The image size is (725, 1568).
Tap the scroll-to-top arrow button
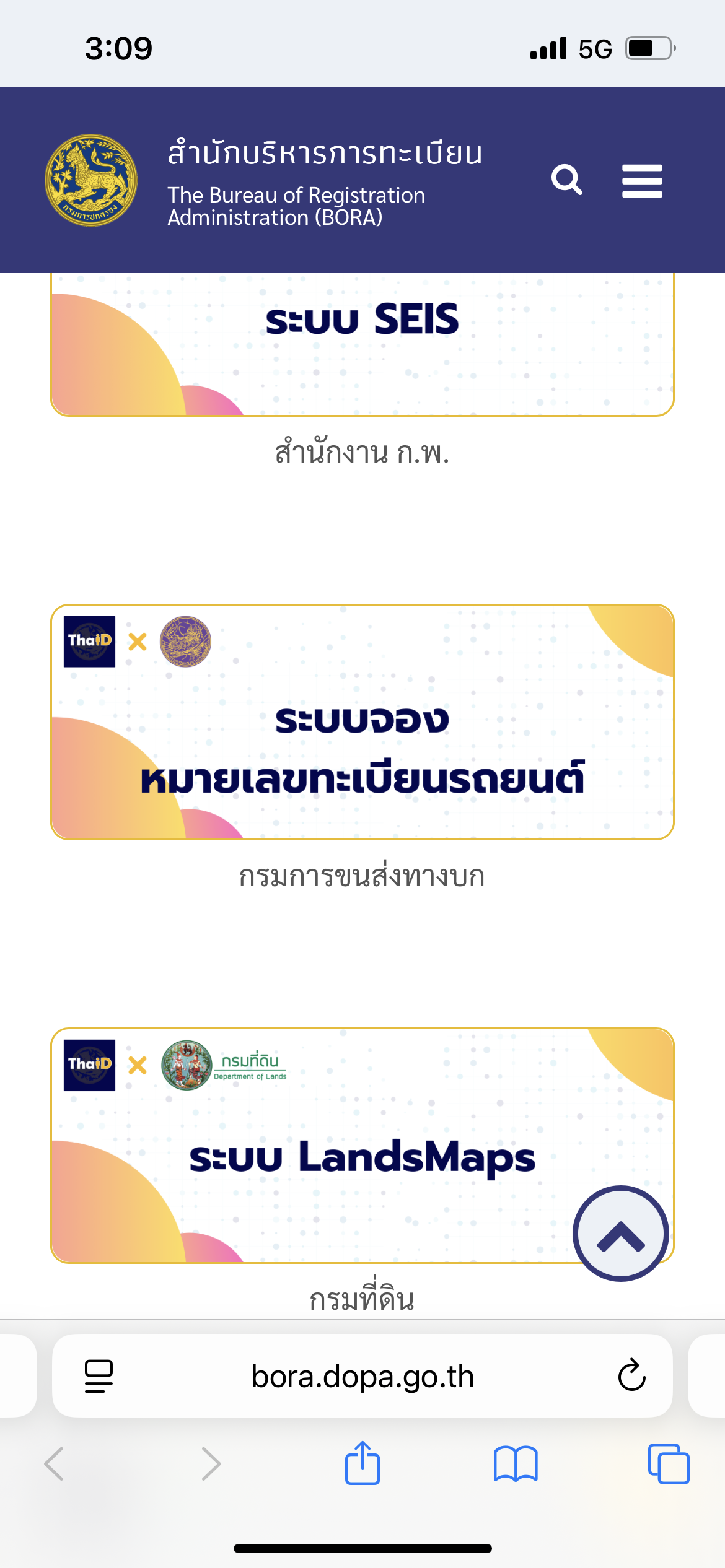[x=621, y=1234]
